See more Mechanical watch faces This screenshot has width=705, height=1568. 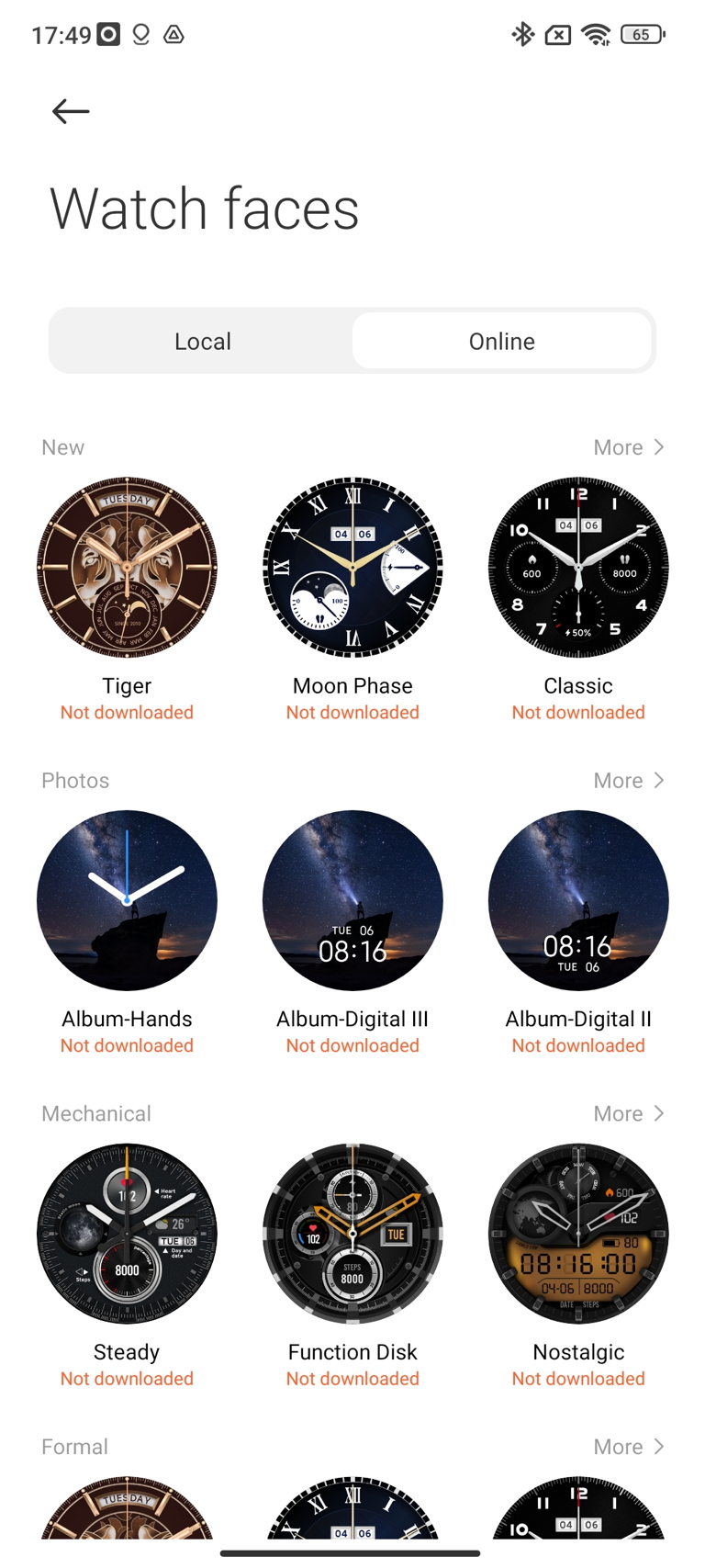coord(629,1113)
